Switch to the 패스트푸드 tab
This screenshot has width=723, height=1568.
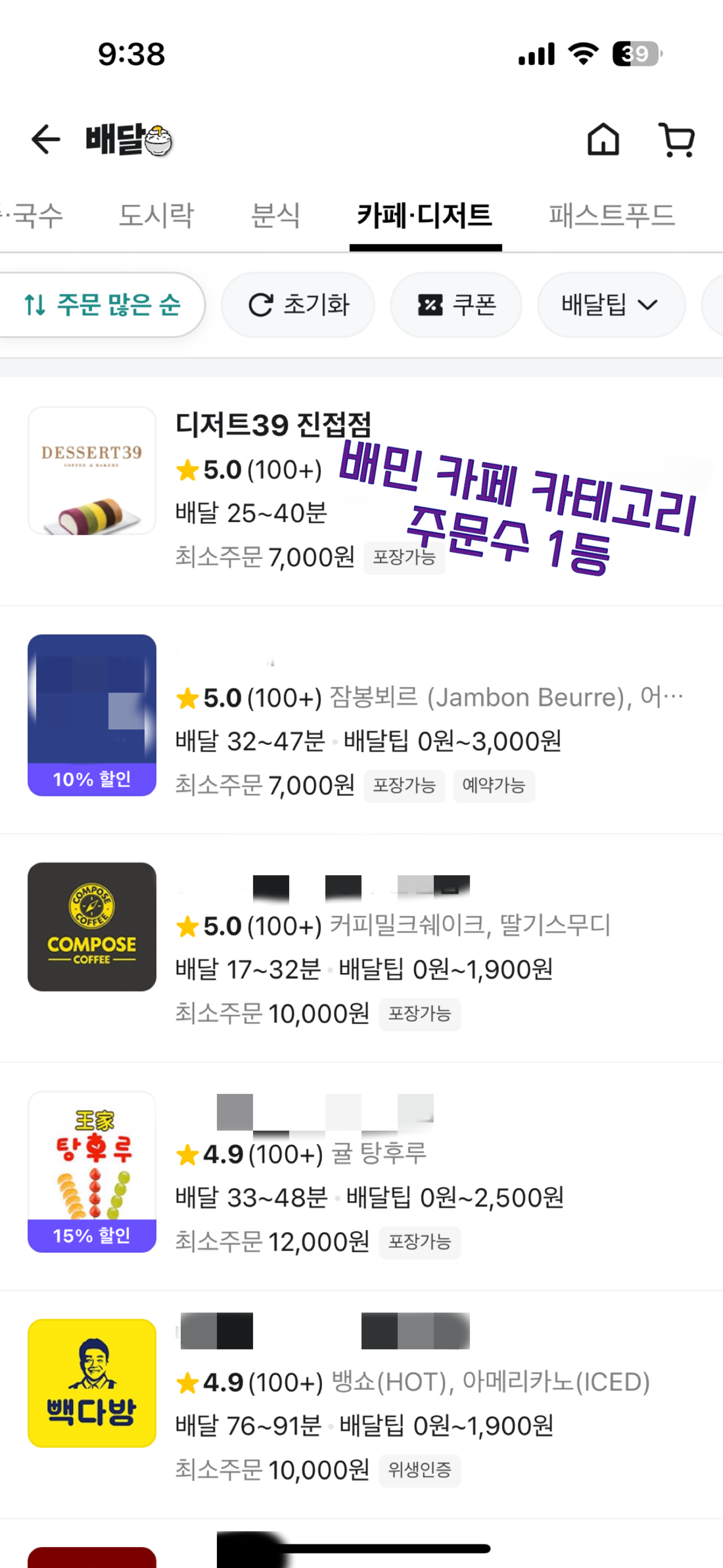point(612,216)
